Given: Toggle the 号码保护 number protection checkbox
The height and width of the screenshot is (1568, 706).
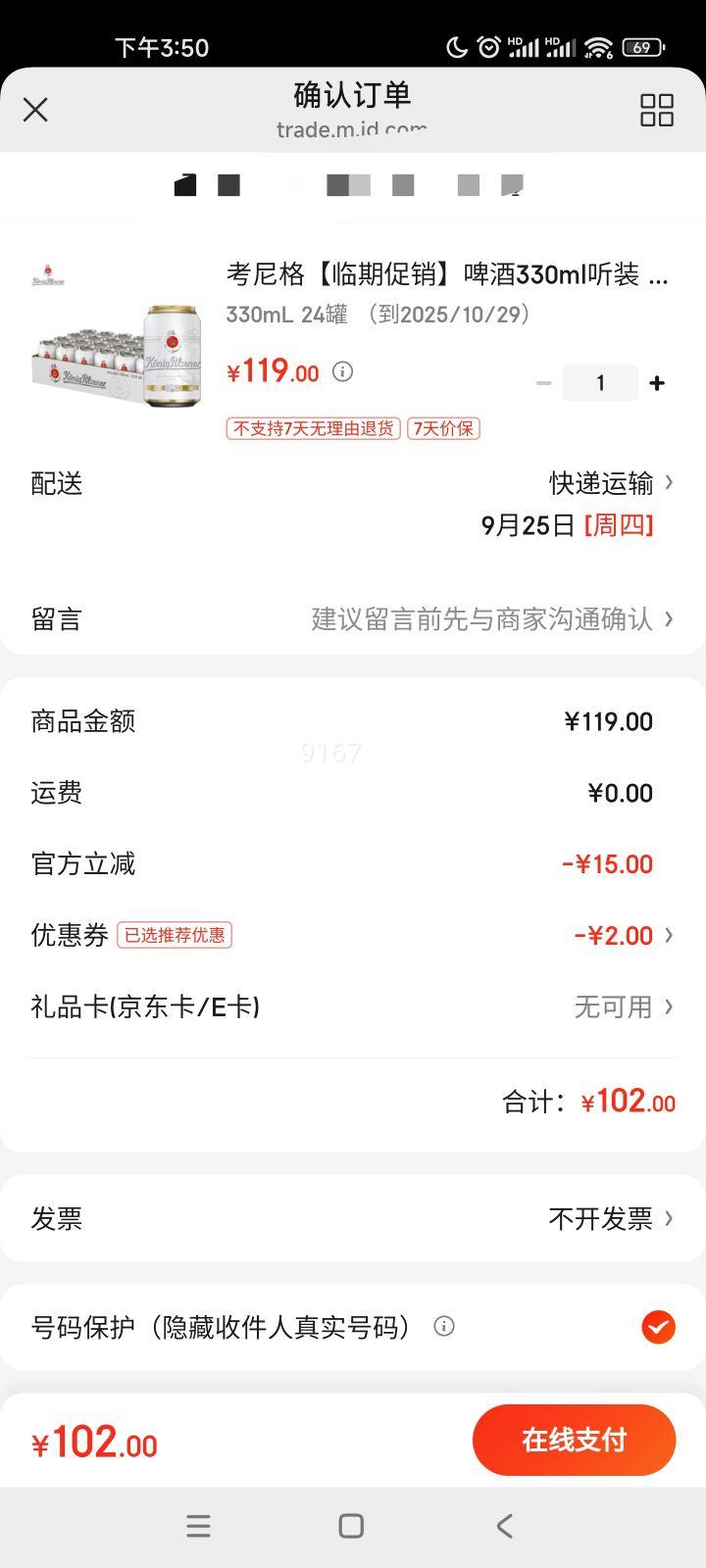Looking at the screenshot, I should [x=658, y=1327].
